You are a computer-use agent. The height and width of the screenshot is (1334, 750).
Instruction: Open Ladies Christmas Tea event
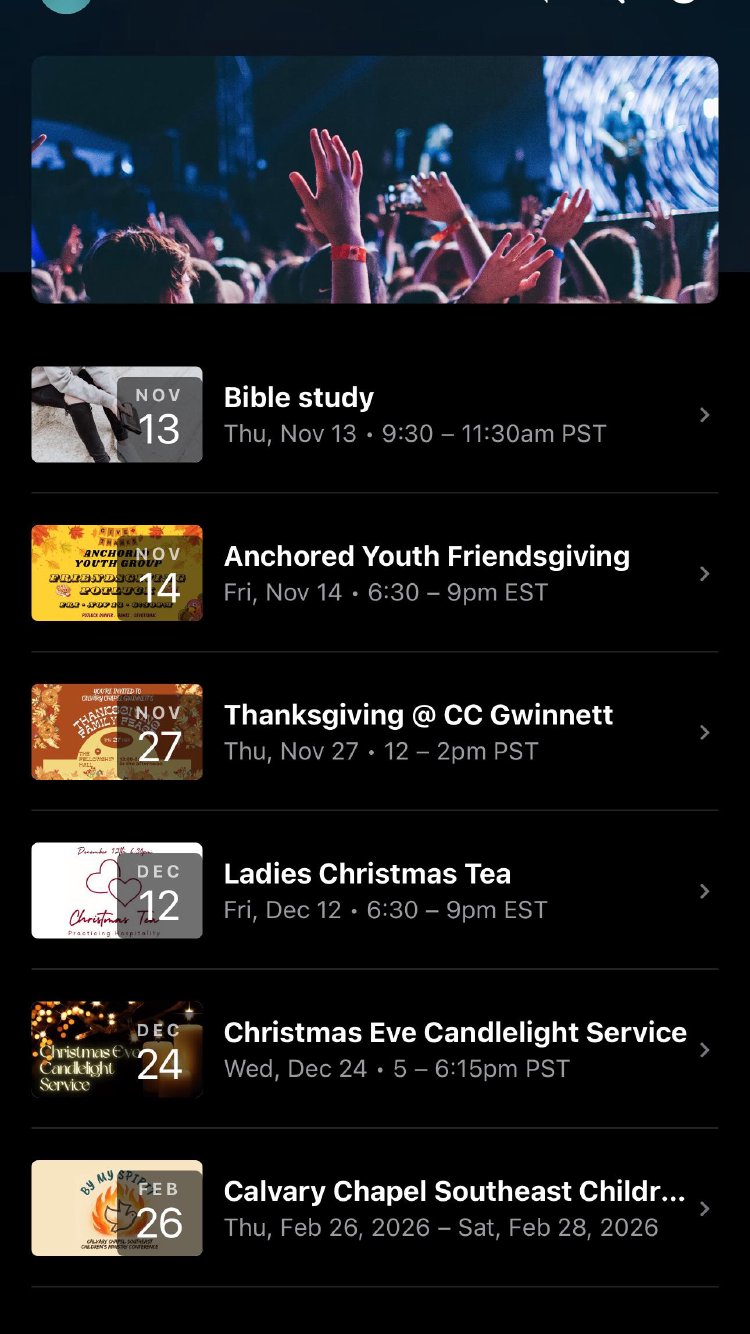374,891
